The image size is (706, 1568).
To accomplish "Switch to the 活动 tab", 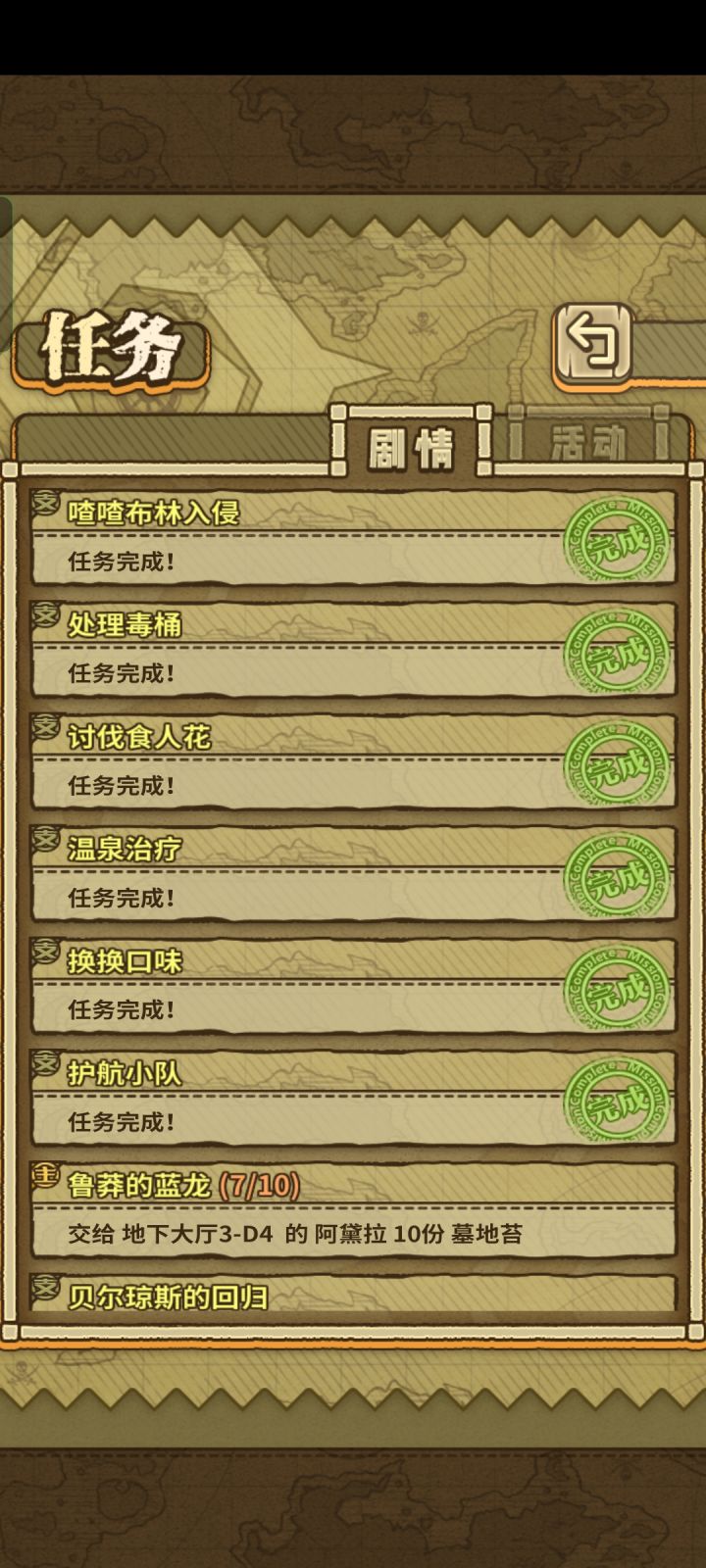I will click(x=585, y=439).
